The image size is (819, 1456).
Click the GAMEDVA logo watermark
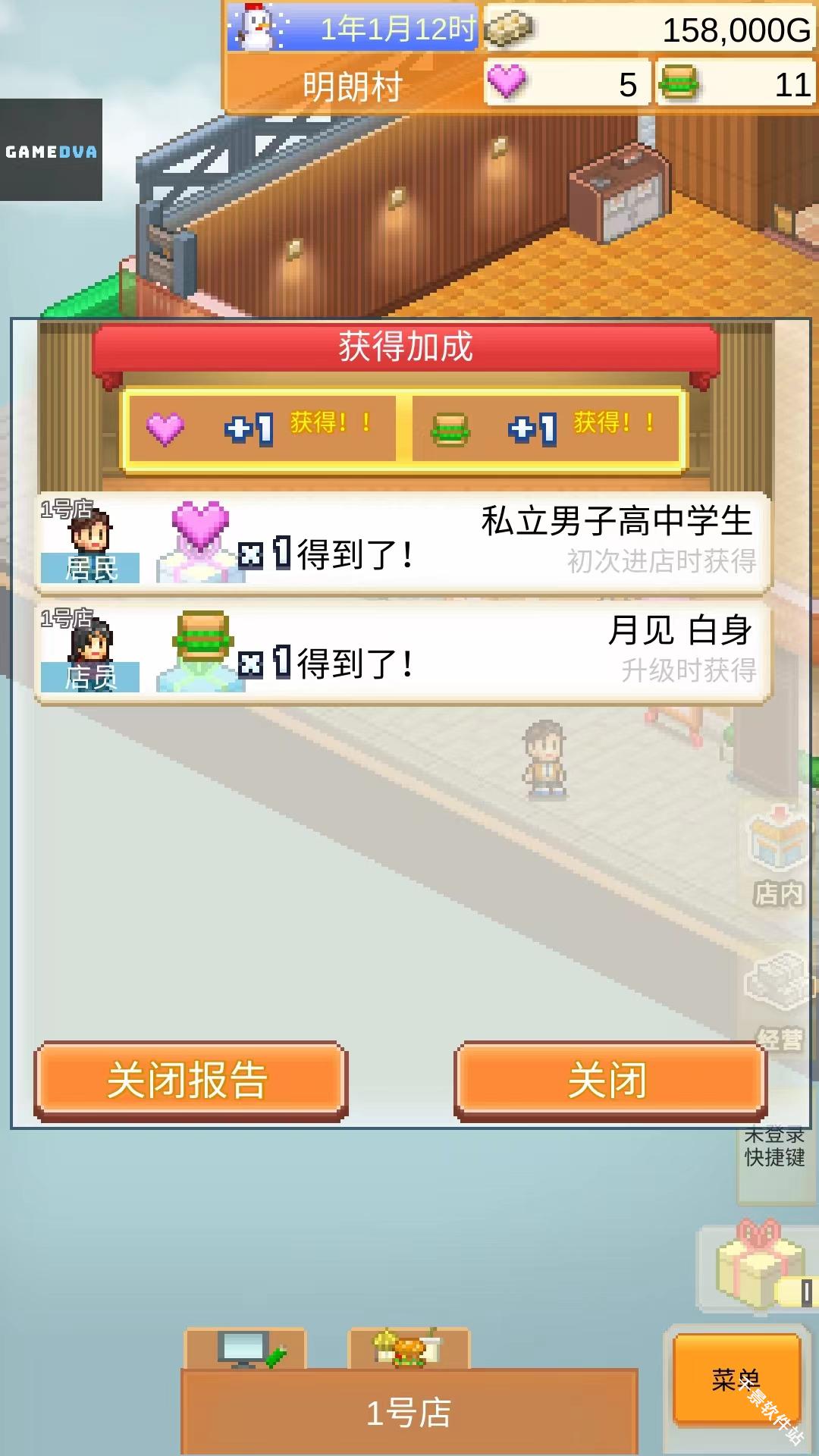50,152
